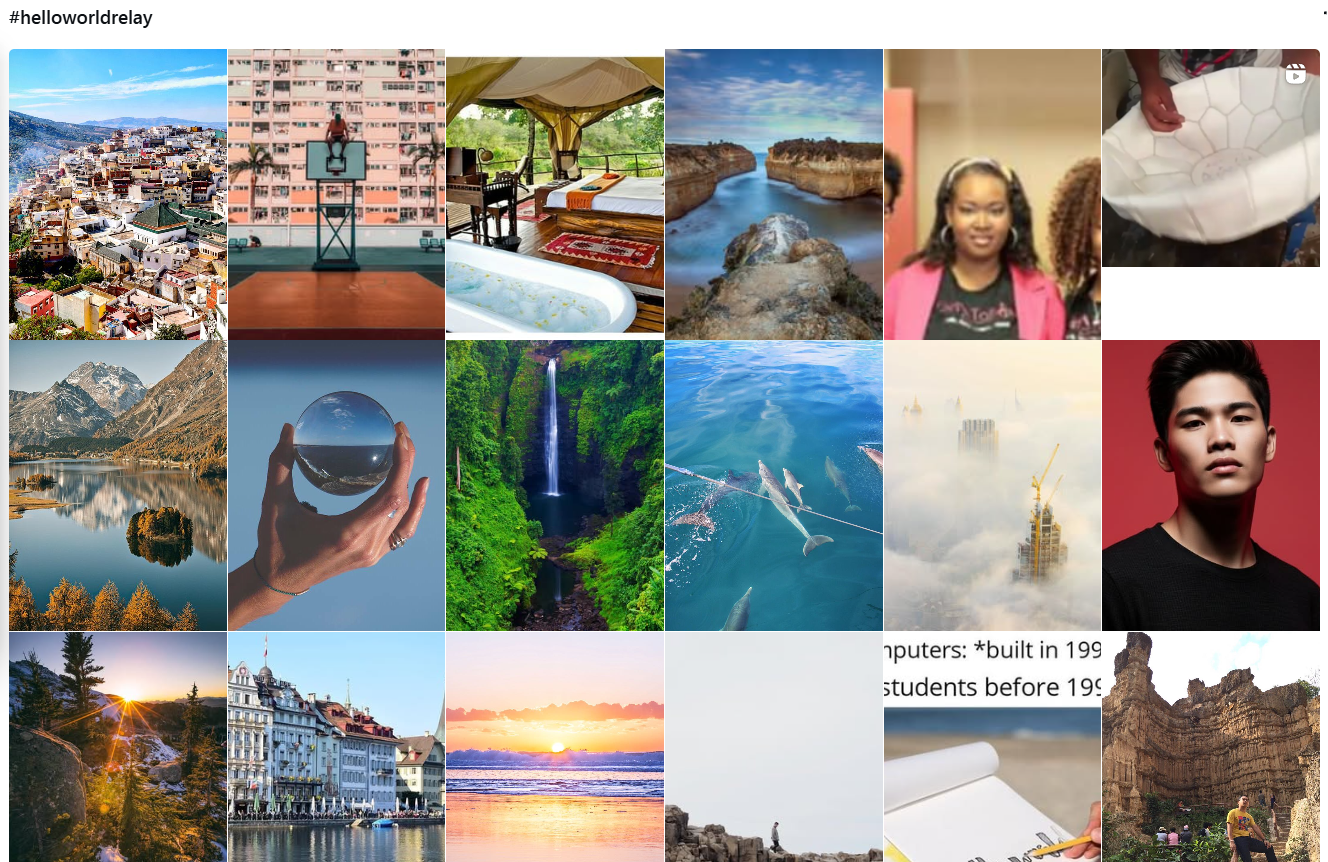The width and height of the screenshot is (1328, 862).
Task: Open the computers meme text post
Action: coord(991,747)
